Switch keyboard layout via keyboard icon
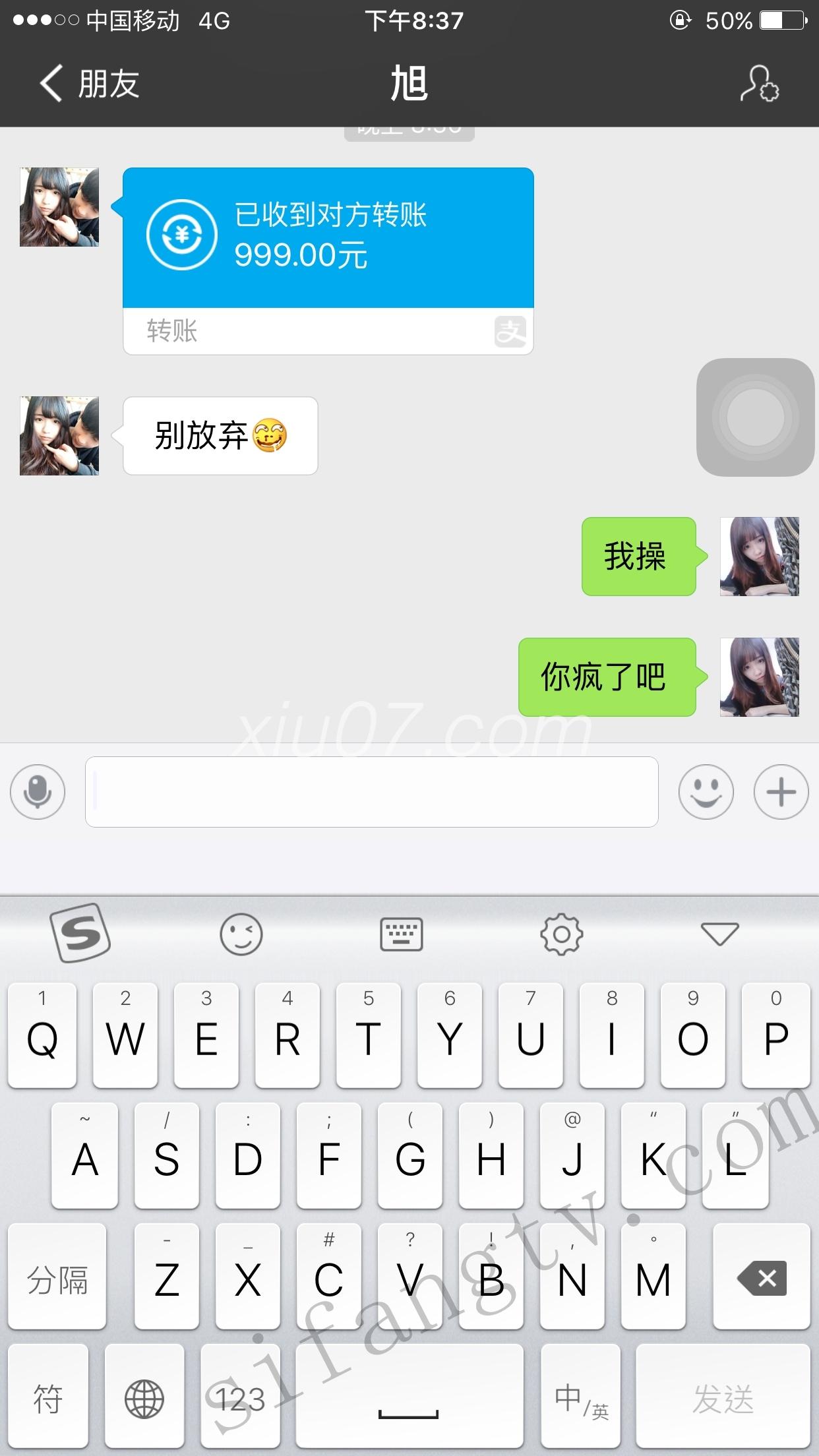 [401, 934]
